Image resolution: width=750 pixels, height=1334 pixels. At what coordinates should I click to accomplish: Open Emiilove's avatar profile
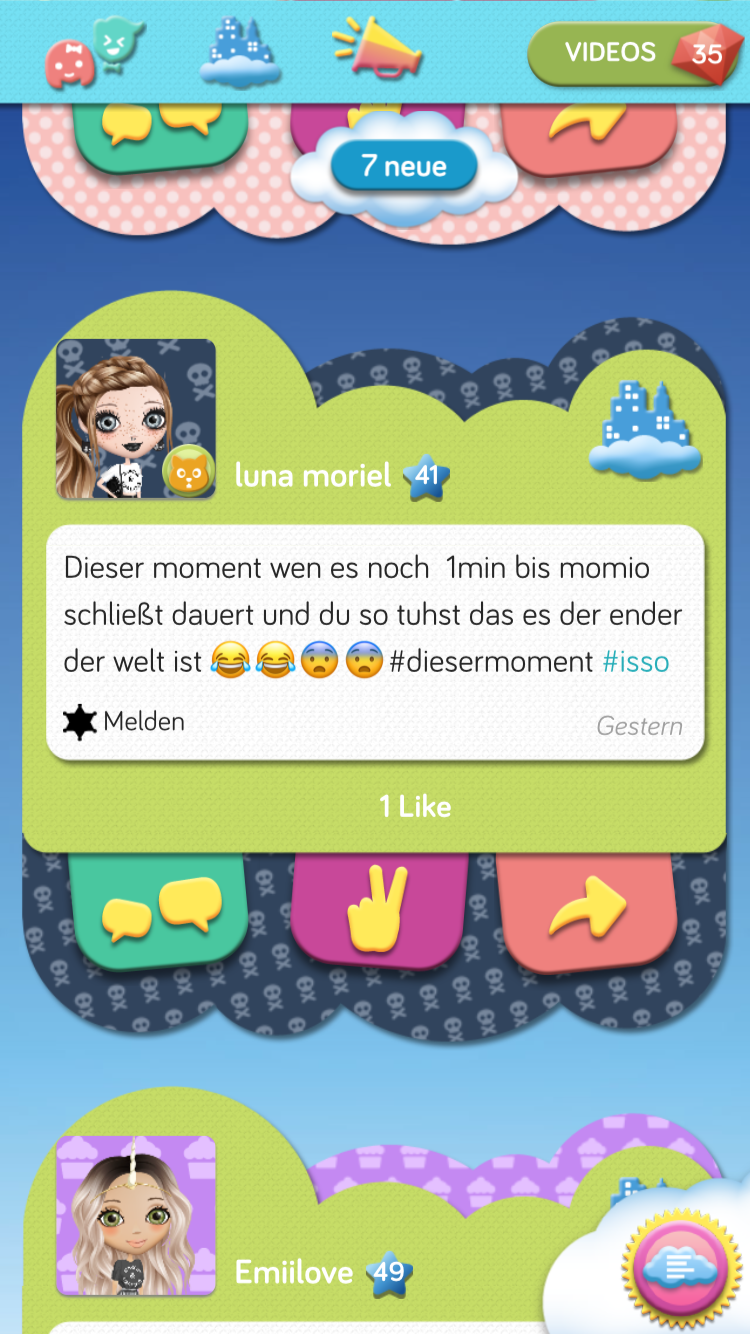coord(135,1215)
